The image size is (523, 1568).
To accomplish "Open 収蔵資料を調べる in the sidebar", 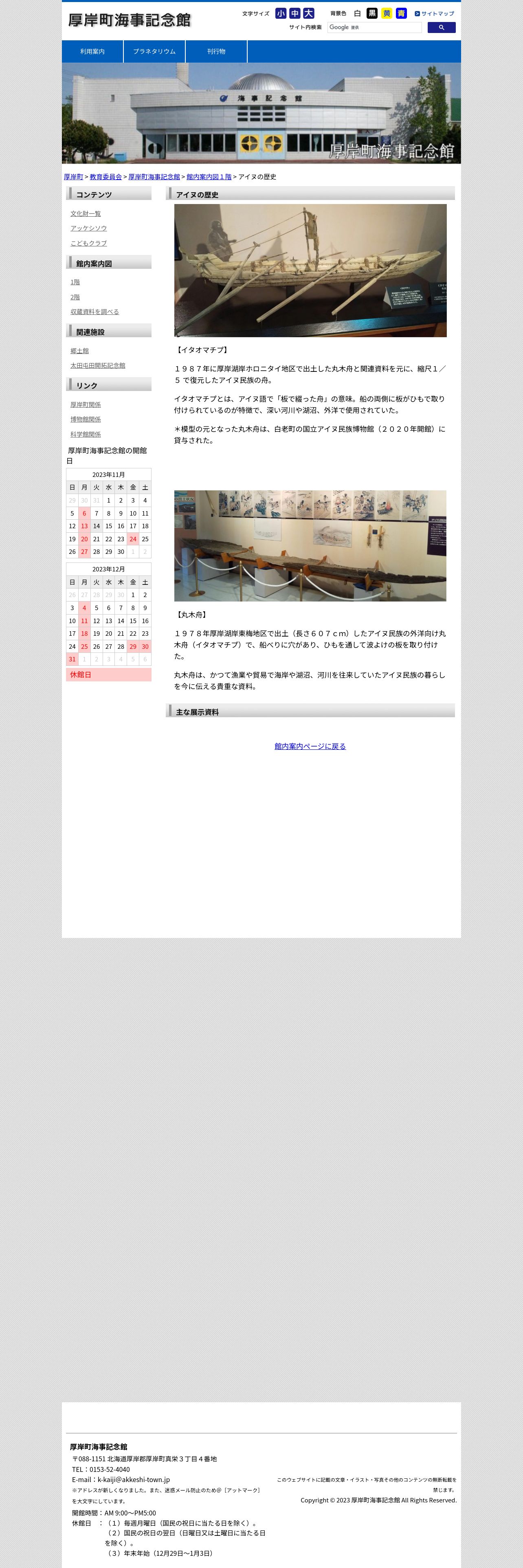I will [94, 312].
